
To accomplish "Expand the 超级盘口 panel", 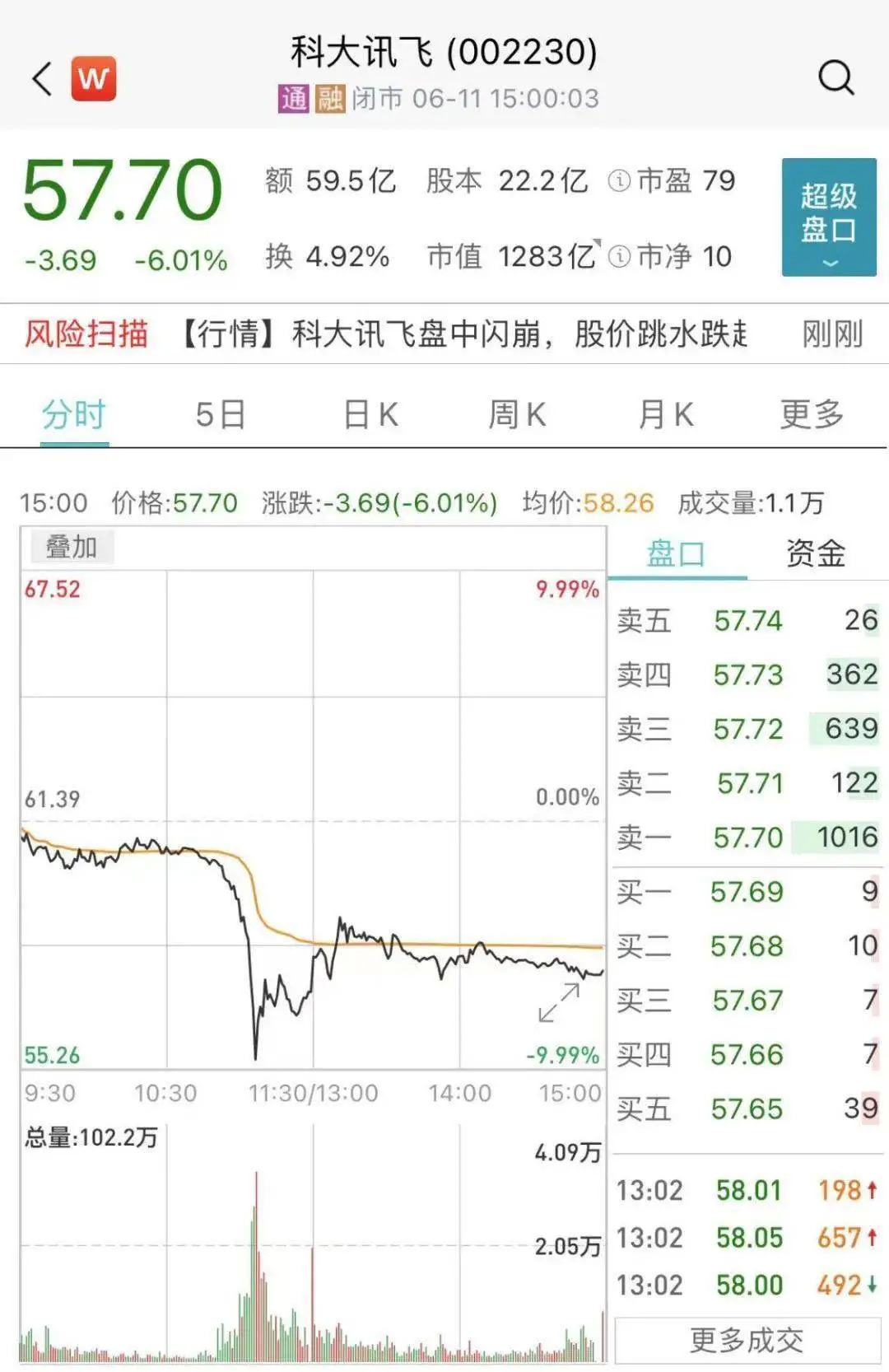I will 828,217.
